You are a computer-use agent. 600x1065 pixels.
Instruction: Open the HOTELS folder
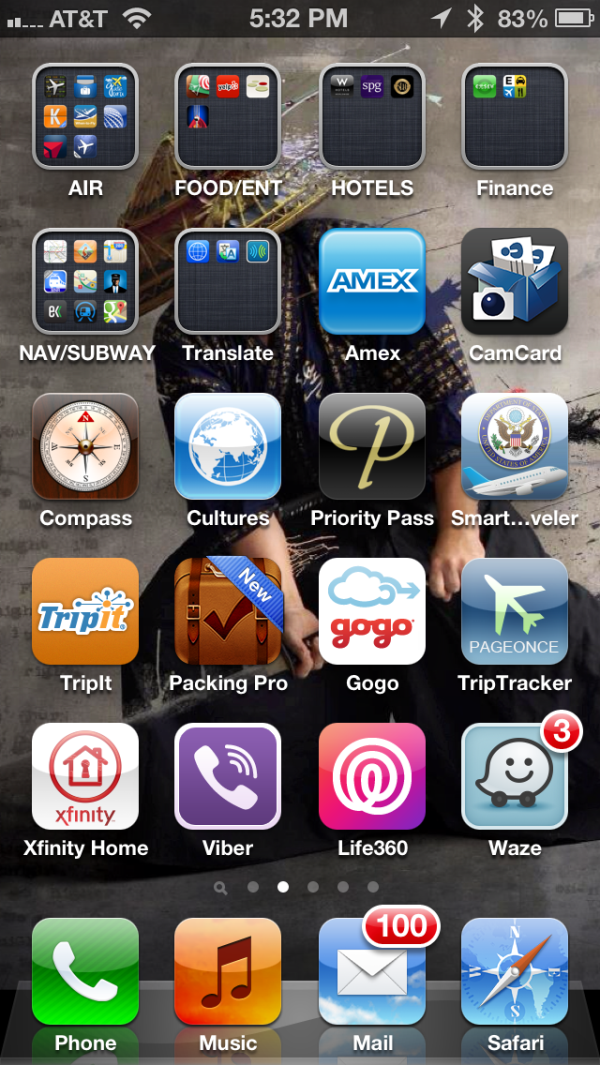(372, 117)
